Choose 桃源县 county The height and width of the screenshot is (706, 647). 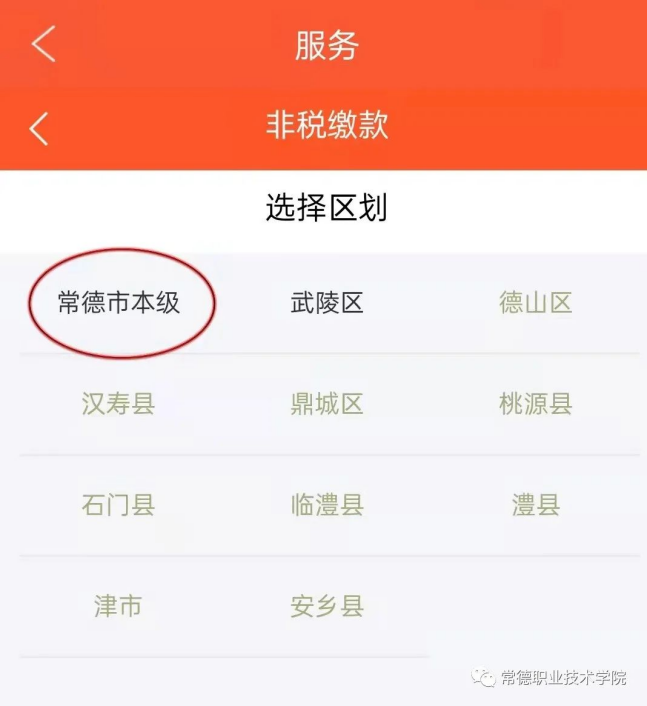coord(535,405)
